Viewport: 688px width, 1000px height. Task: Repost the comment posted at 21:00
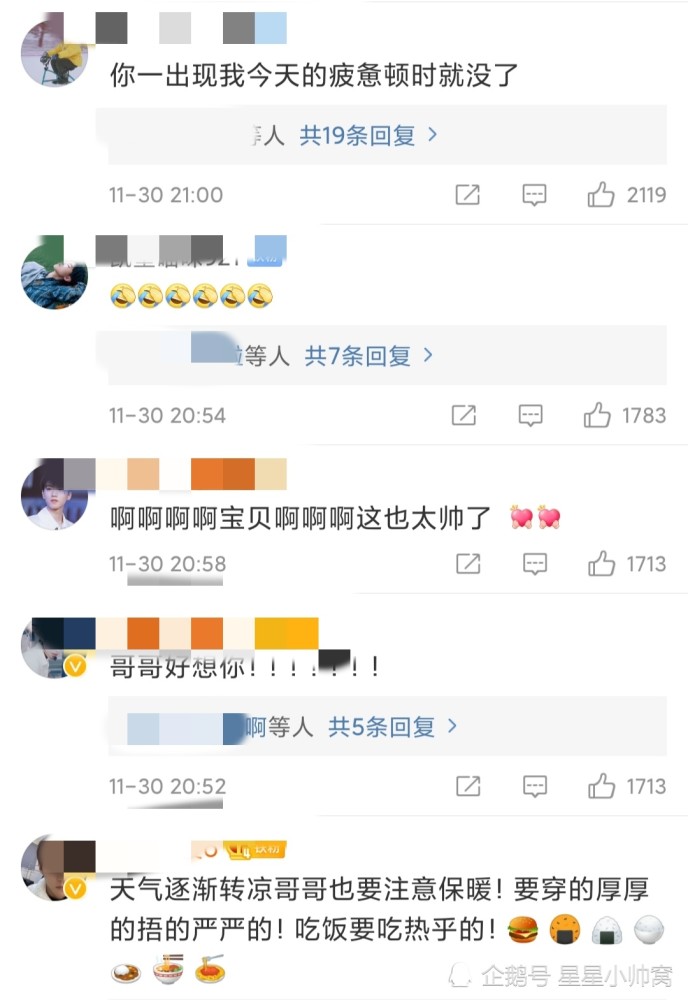(x=467, y=194)
